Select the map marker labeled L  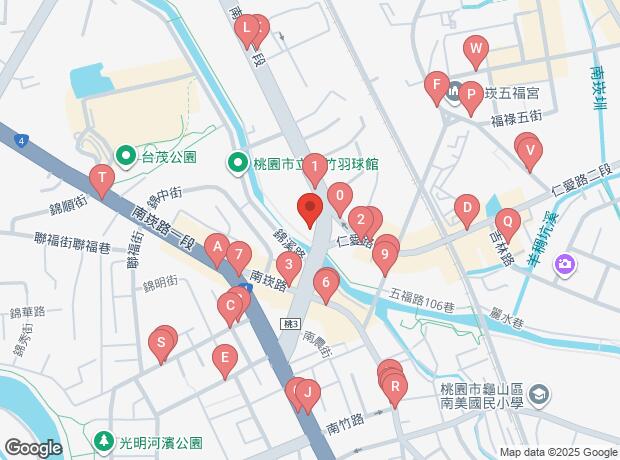(246, 32)
